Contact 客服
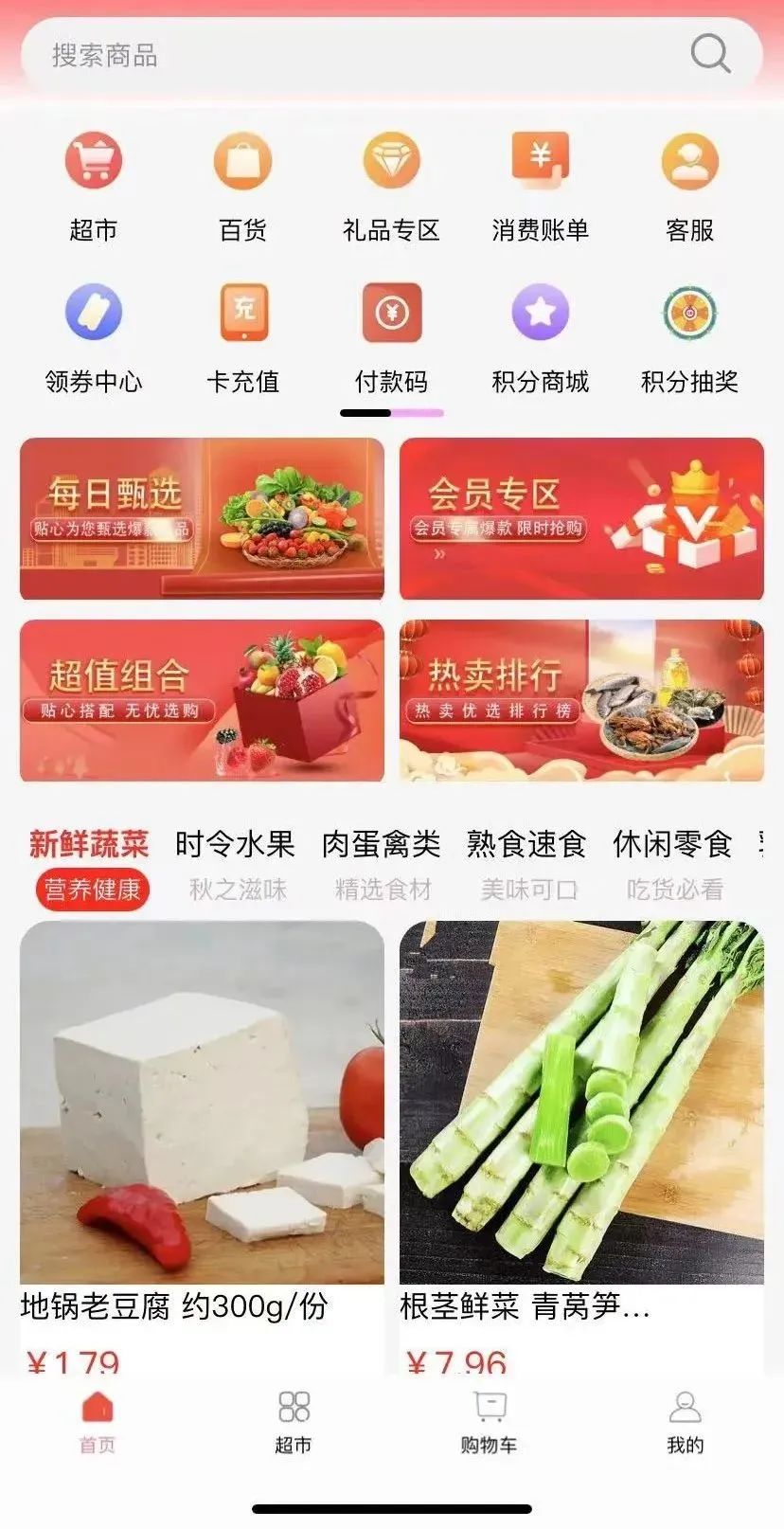Image resolution: width=784 pixels, height=1529 pixels. 689,188
